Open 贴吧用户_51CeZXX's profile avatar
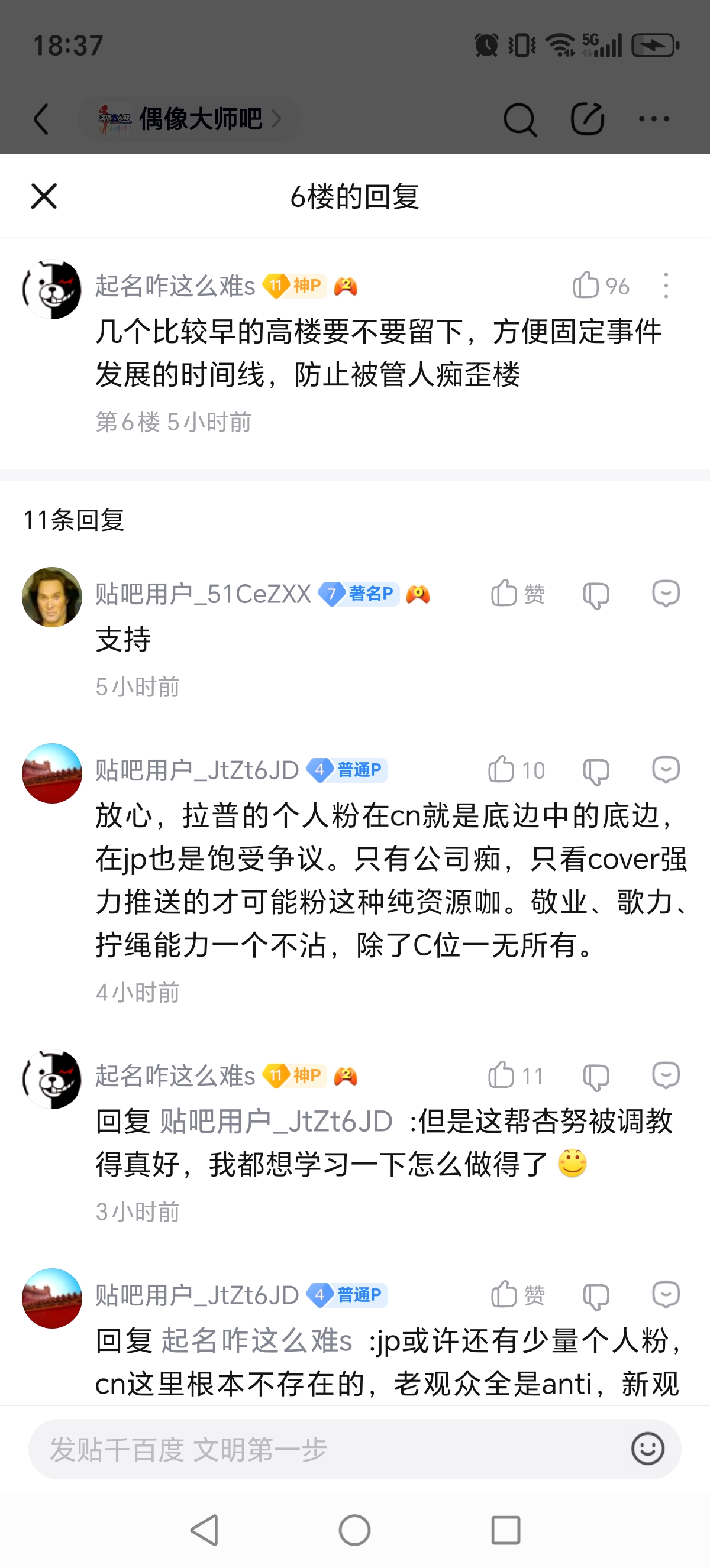Screen dimensions: 710x1568 coord(51,597)
